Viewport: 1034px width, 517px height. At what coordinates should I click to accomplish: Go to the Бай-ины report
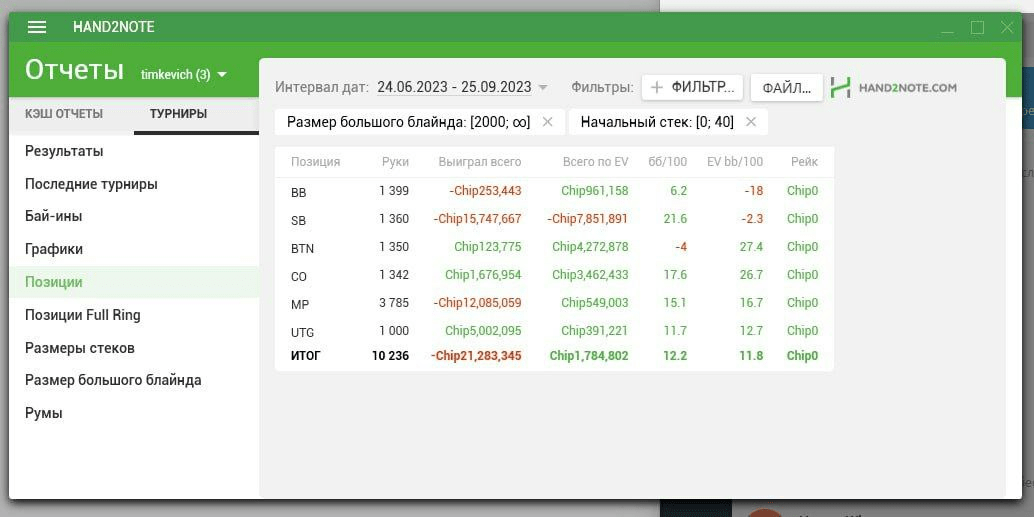point(53,216)
